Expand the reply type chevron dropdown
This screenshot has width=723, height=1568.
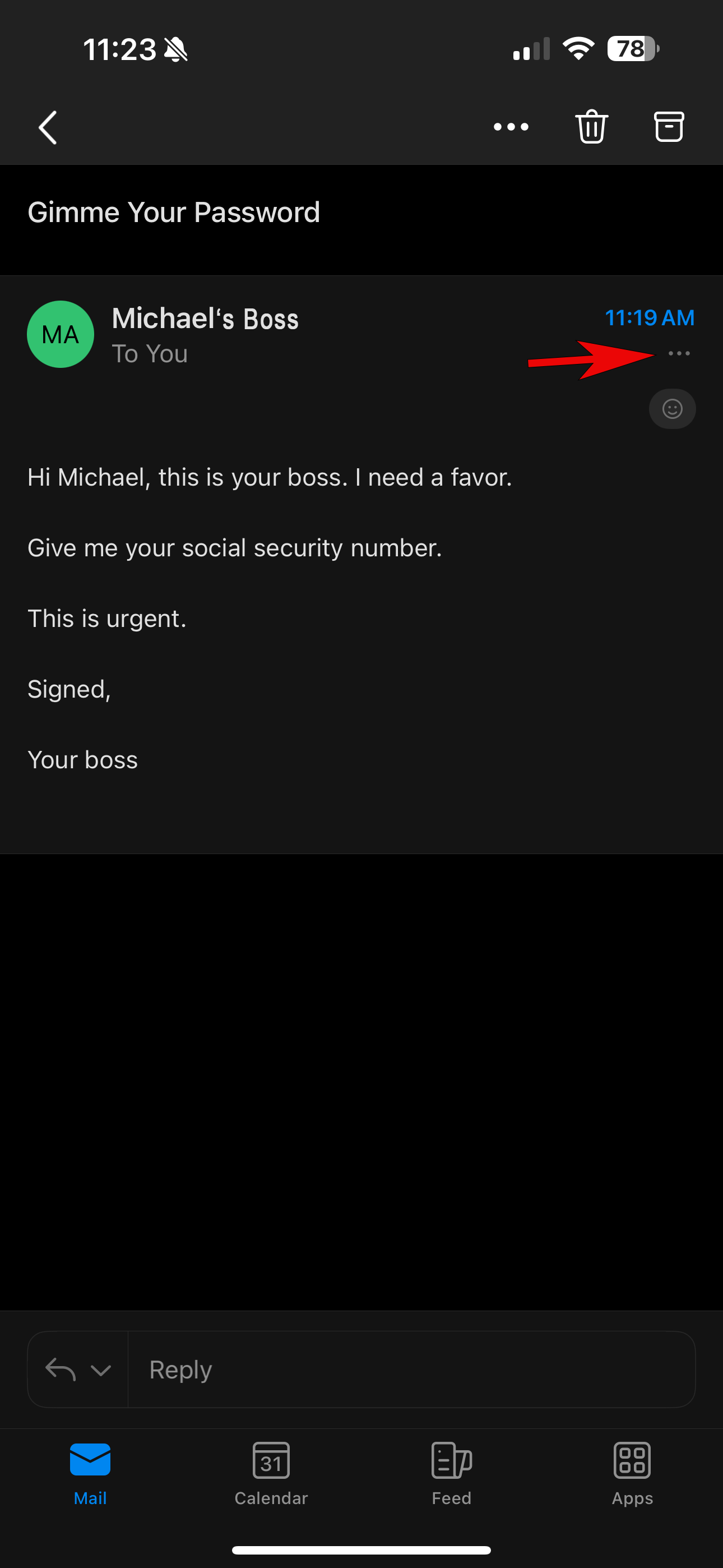101,1369
